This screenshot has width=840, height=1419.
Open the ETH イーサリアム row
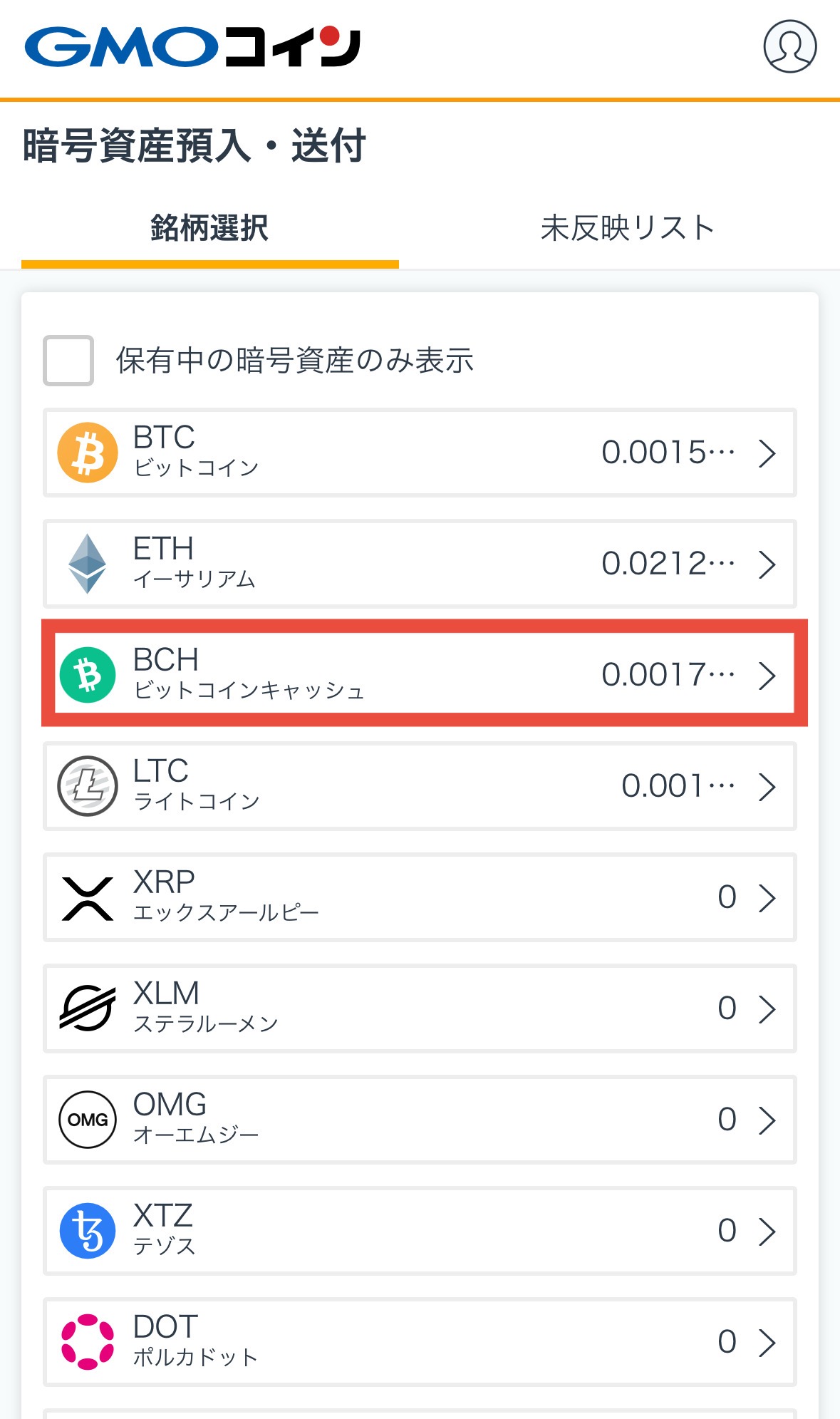click(x=419, y=564)
